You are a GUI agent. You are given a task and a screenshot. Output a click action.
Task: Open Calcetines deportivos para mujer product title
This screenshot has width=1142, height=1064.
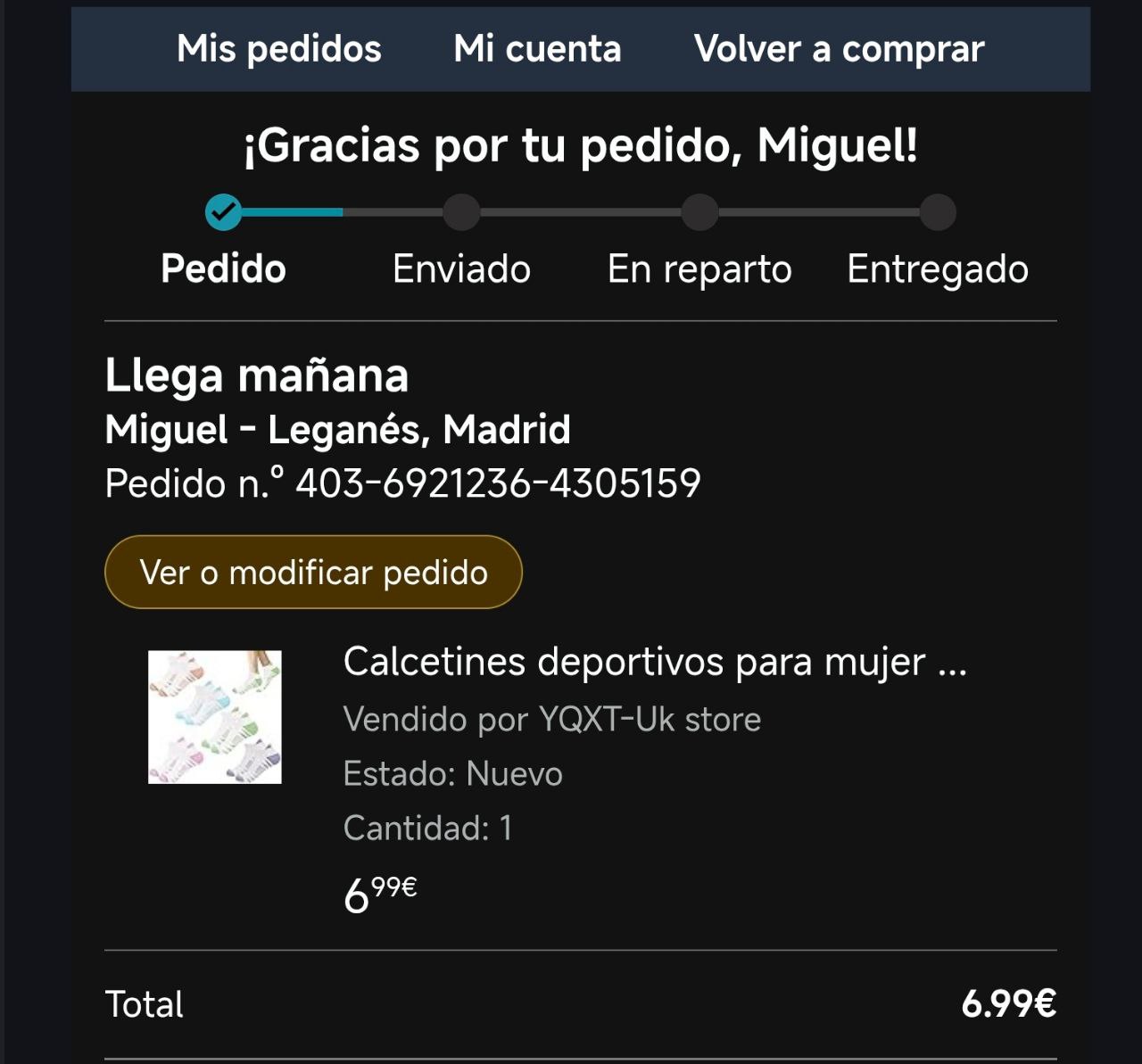click(x=654, y=662)
